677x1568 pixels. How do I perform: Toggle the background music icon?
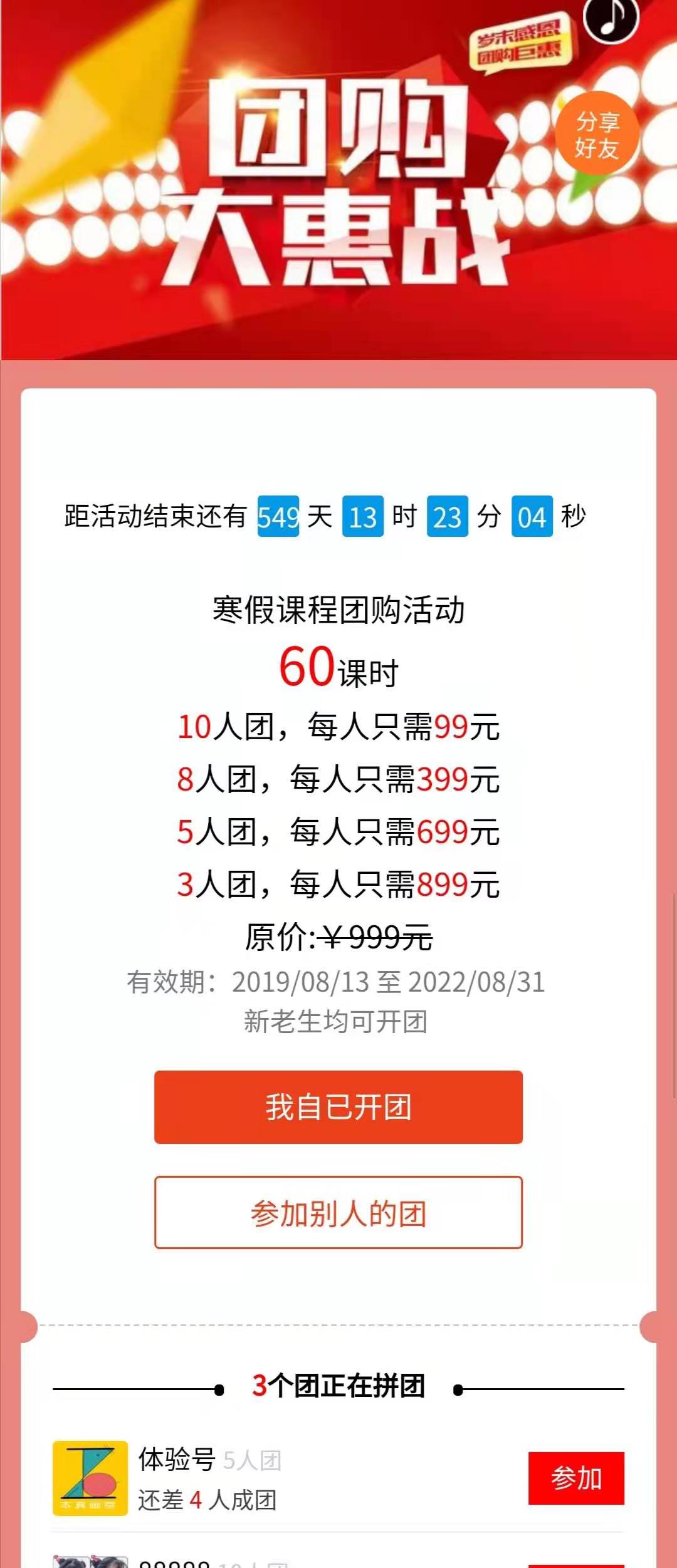[610, 19]
